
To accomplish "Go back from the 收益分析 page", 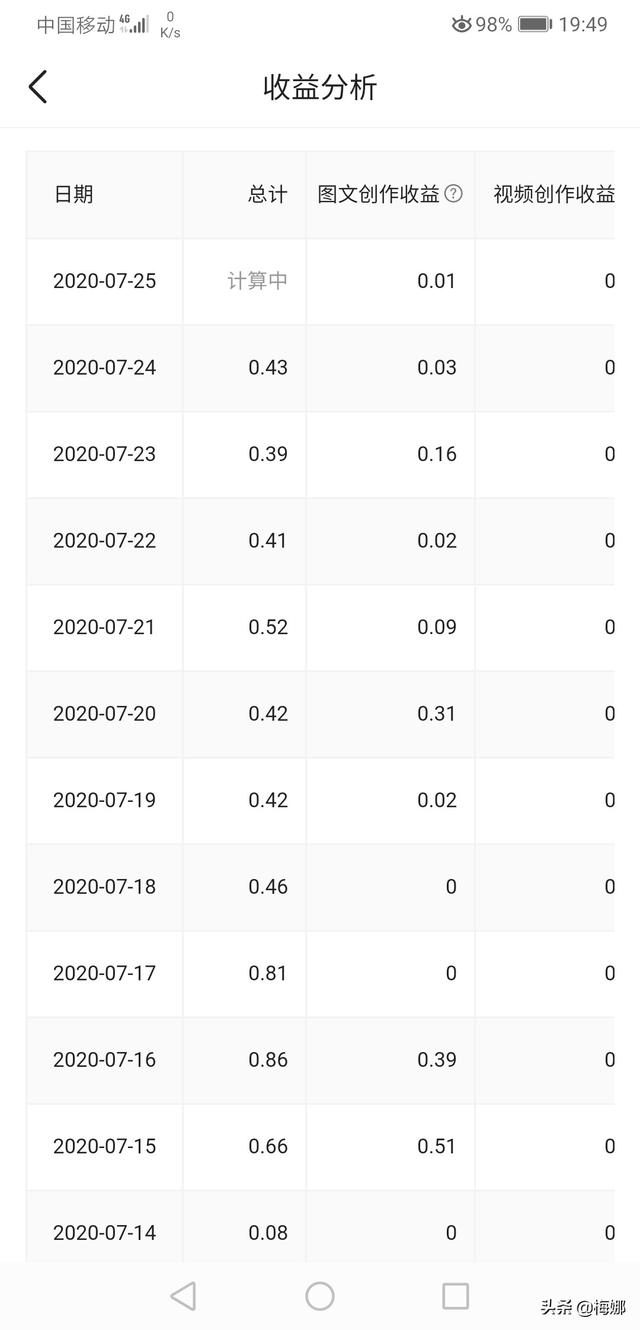I will (38, 87).
